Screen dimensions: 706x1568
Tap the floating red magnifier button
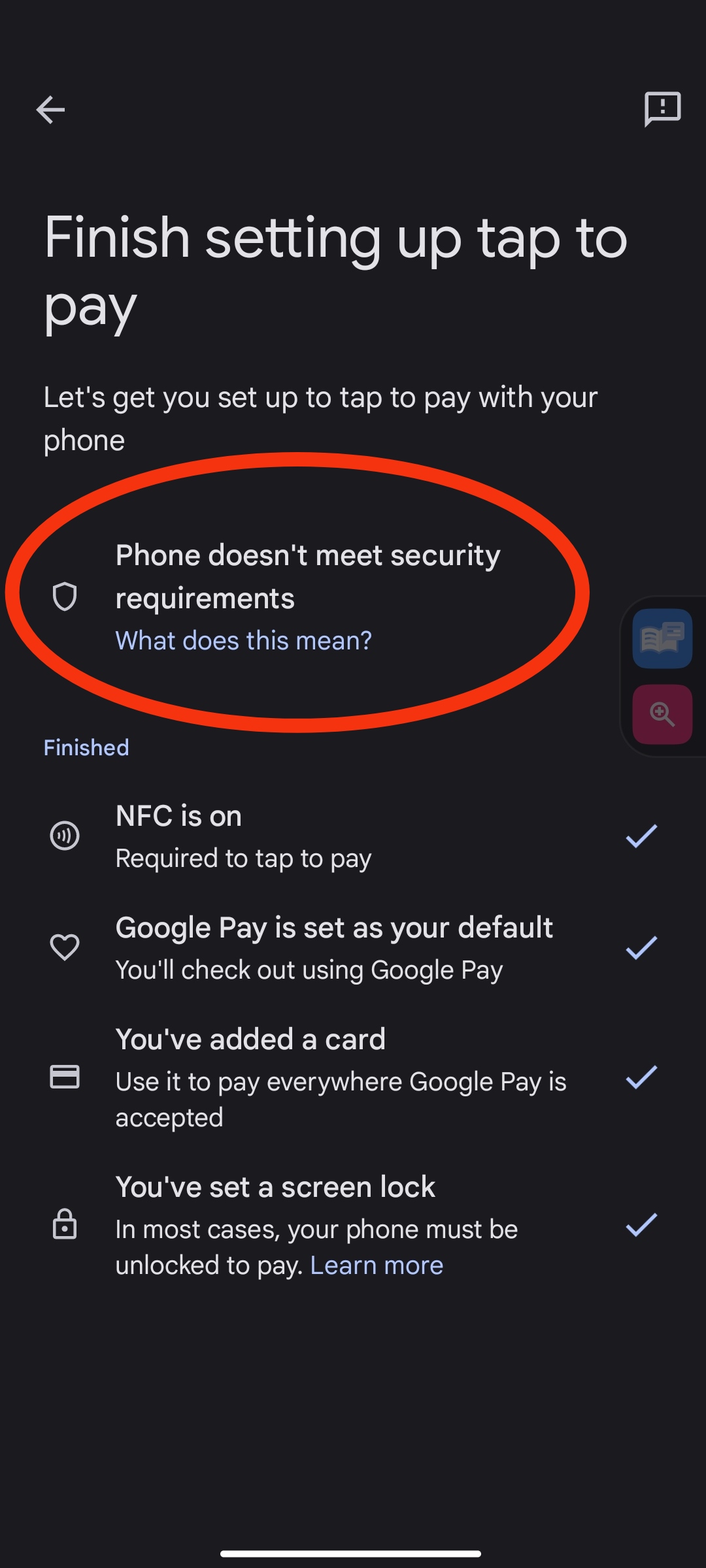pyautogui.click(x=662, y=714)
